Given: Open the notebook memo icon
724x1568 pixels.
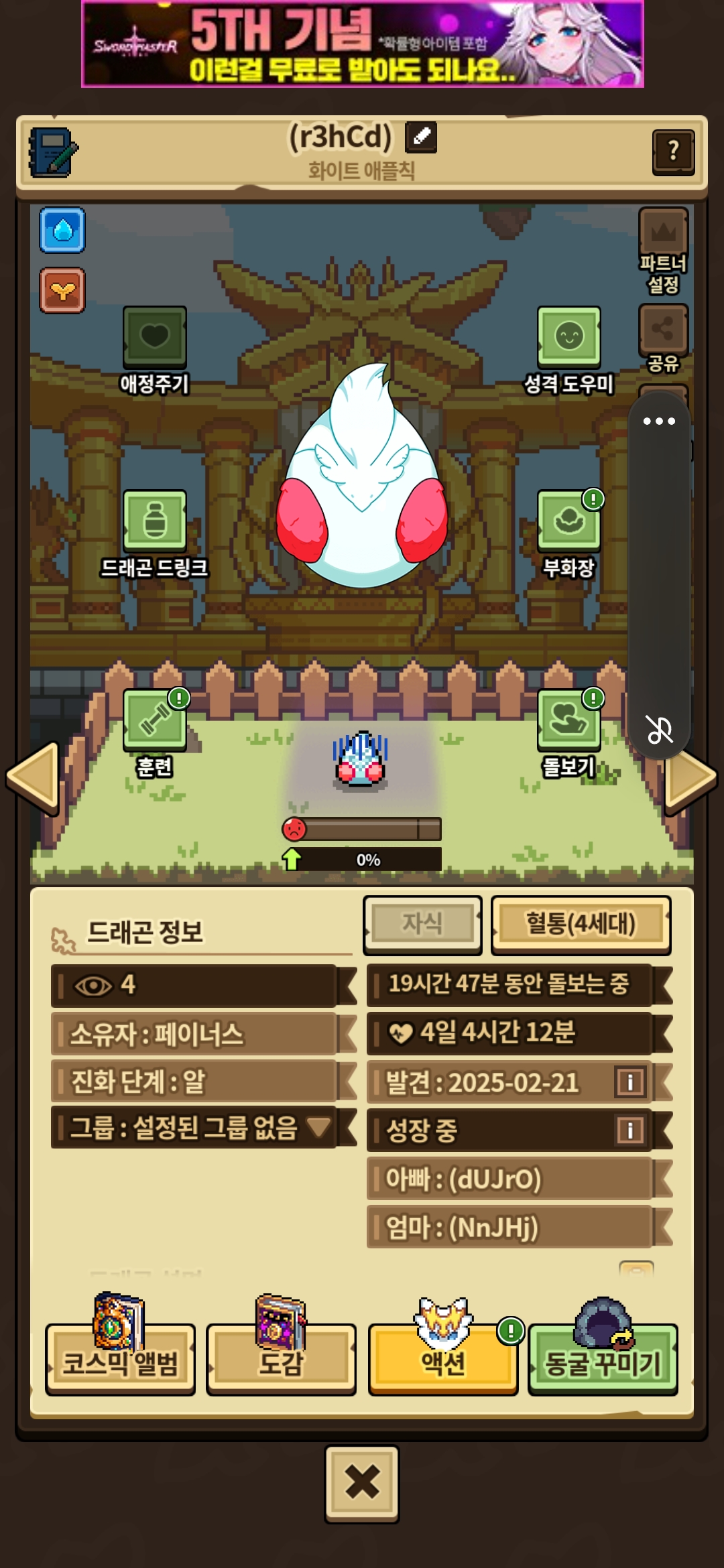Looking at the screenshot, I should (x=54, y=153).
